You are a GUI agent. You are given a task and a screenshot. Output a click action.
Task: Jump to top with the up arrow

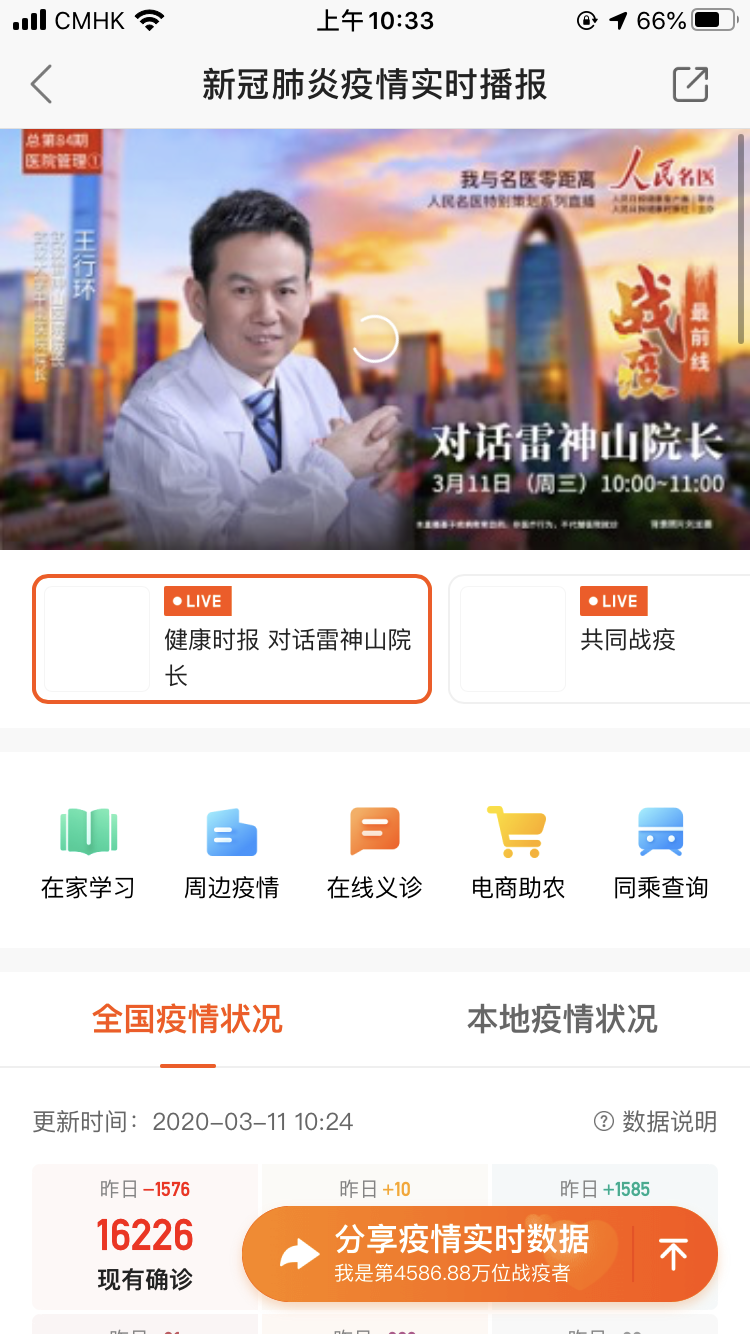[x=674, y=1254]
